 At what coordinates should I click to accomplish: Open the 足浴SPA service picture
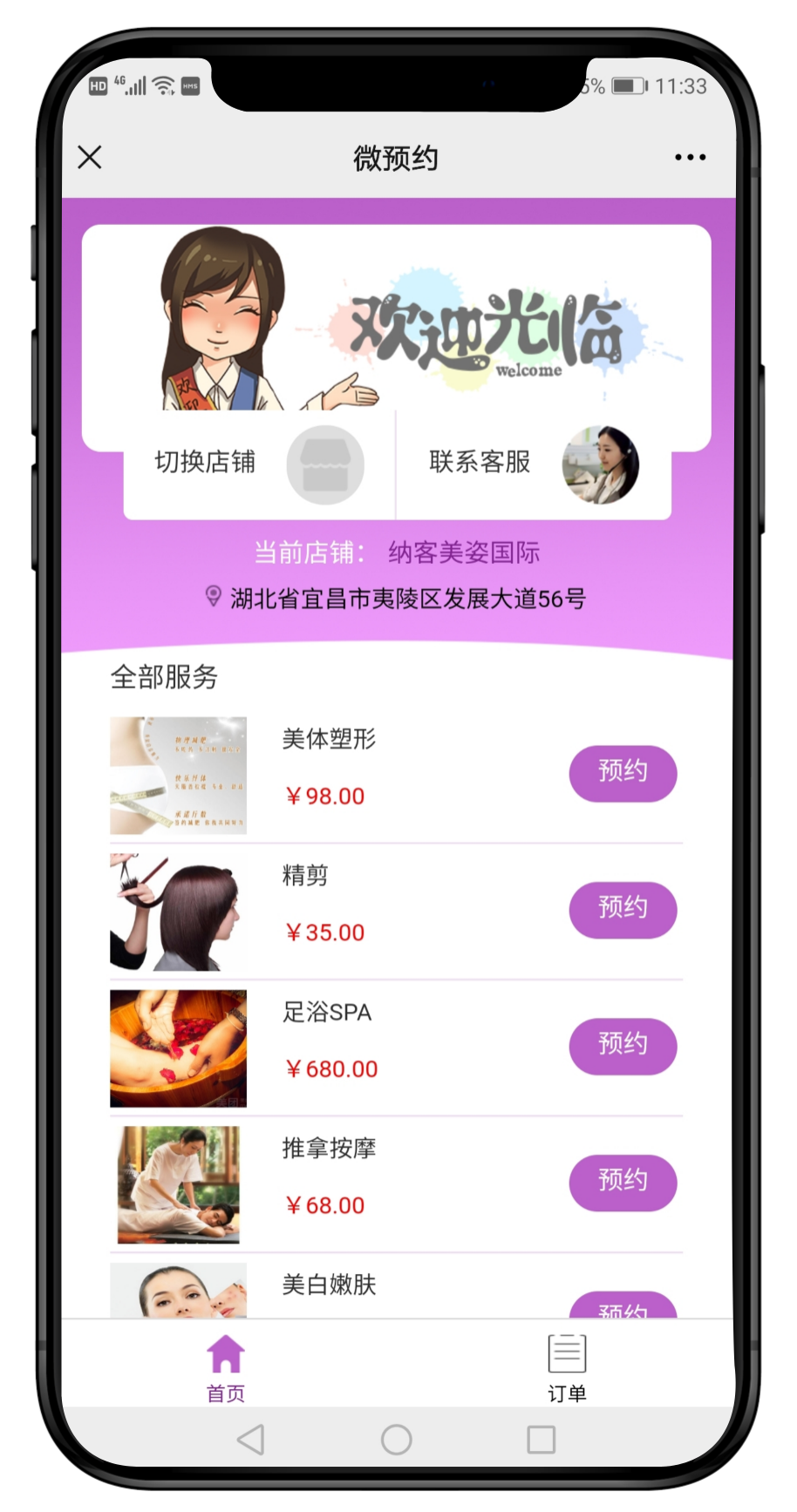click(179, 1048)
